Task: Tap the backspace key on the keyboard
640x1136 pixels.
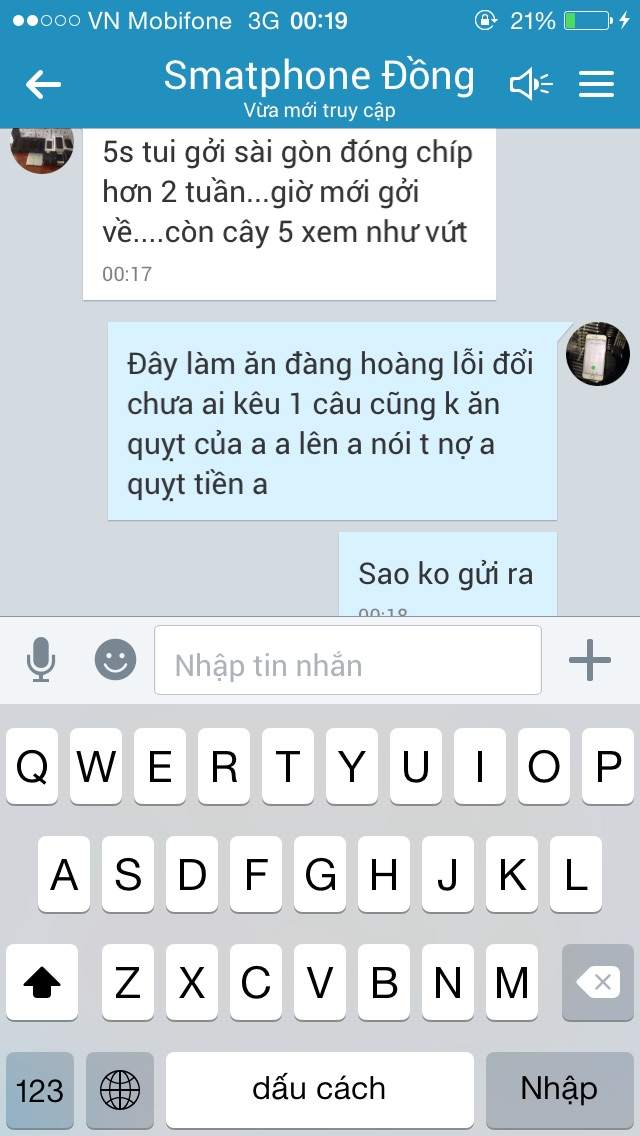Action: pos(598,982)
